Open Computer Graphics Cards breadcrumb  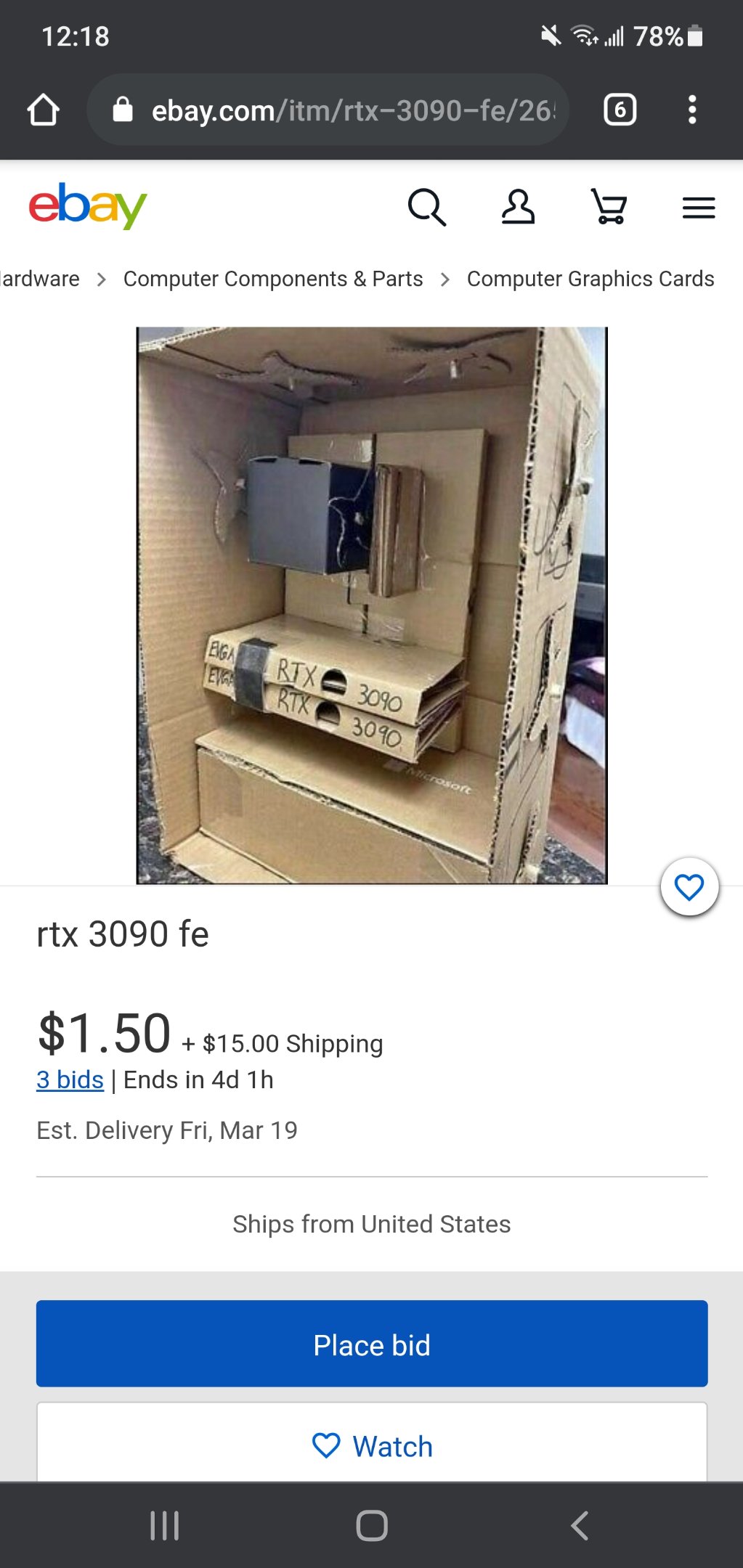click(590, 279)
